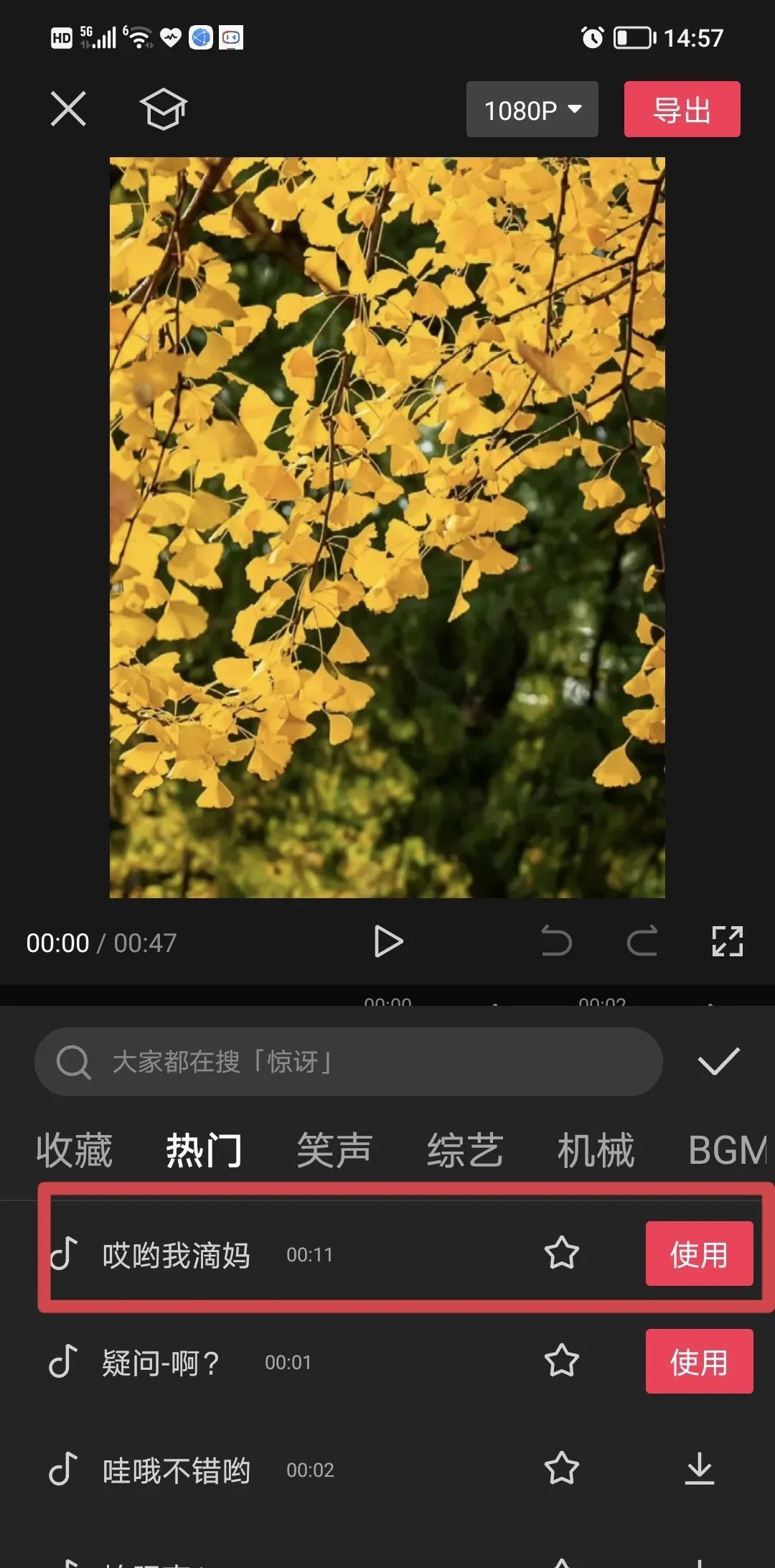Confirm with the checkmark icon

pos(718,1061)
